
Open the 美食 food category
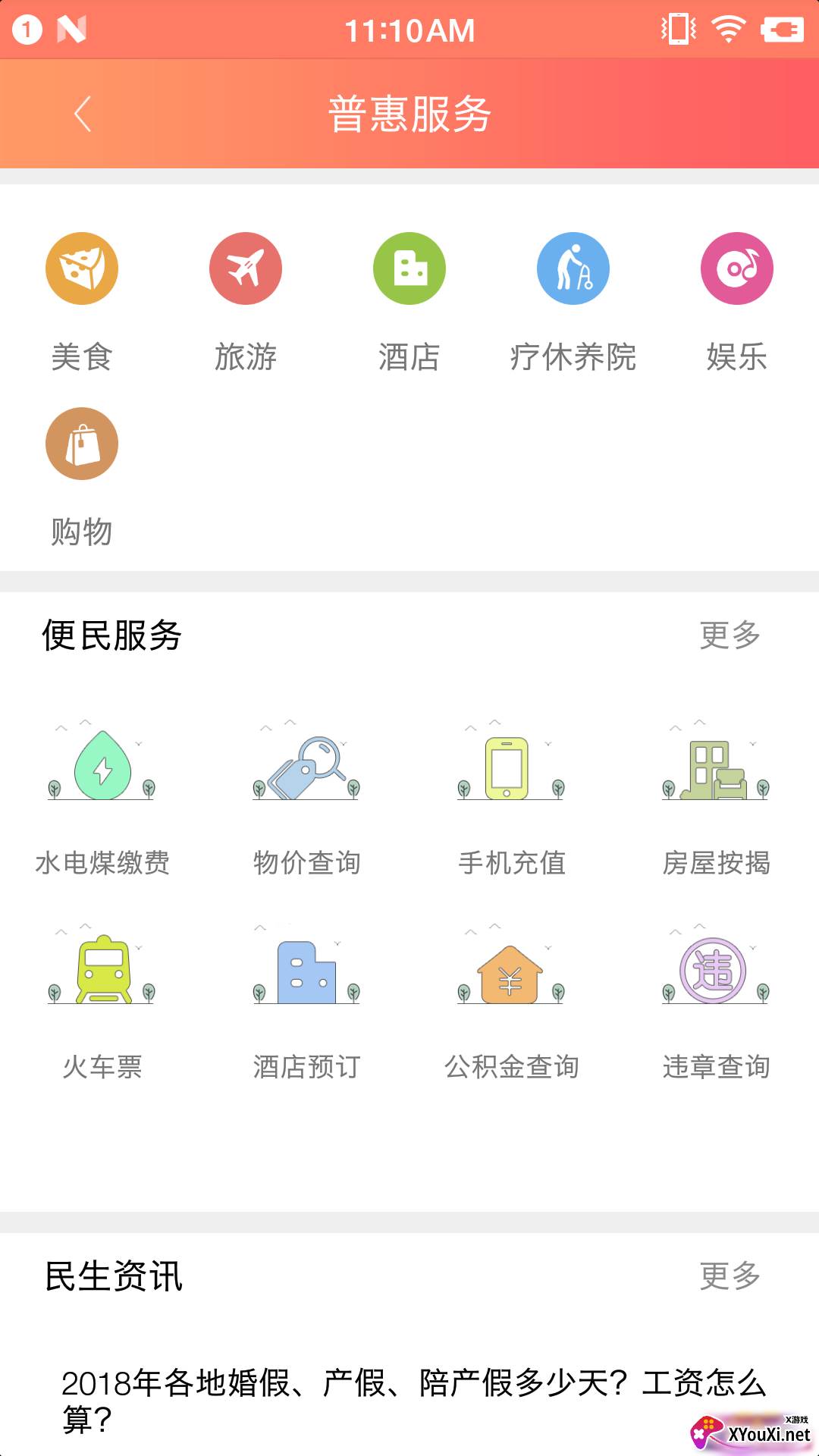pos(82,302)
